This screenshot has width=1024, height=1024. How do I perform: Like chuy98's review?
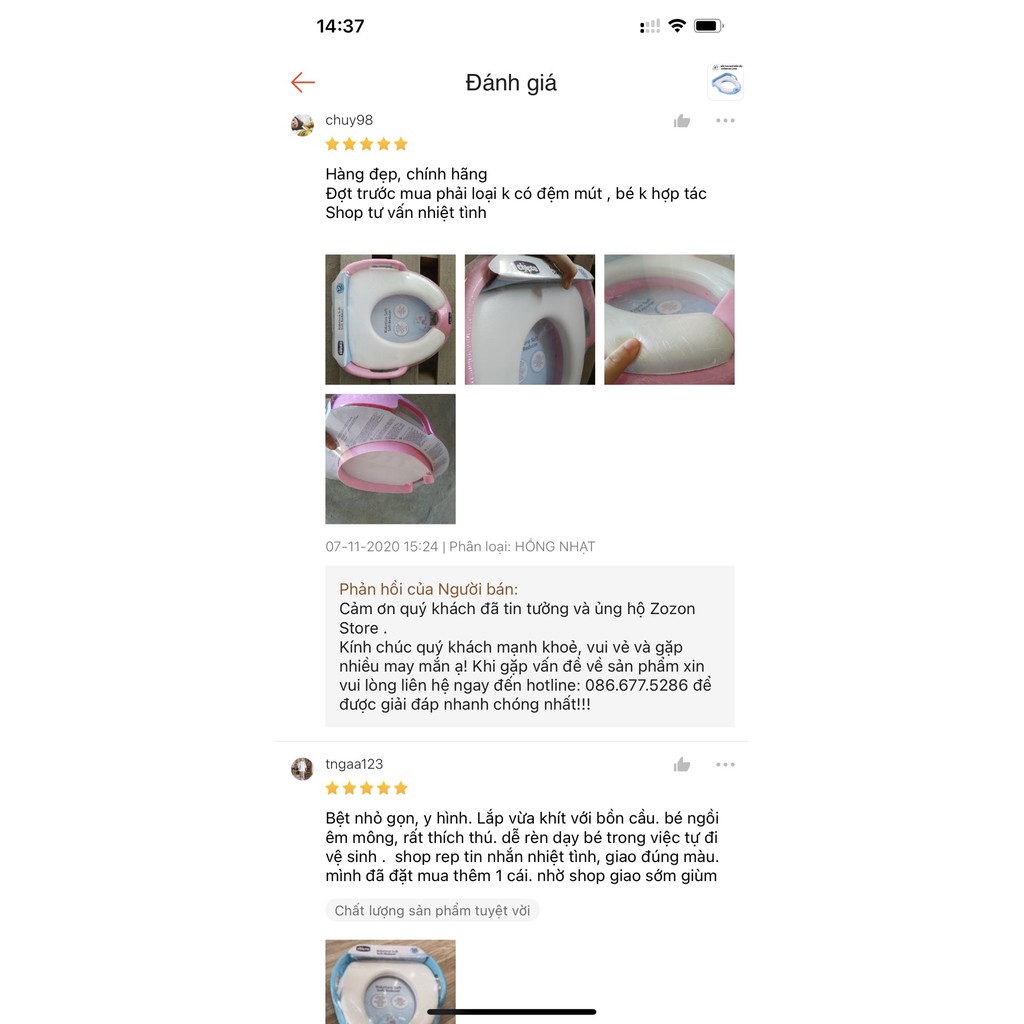pos(682,121)
